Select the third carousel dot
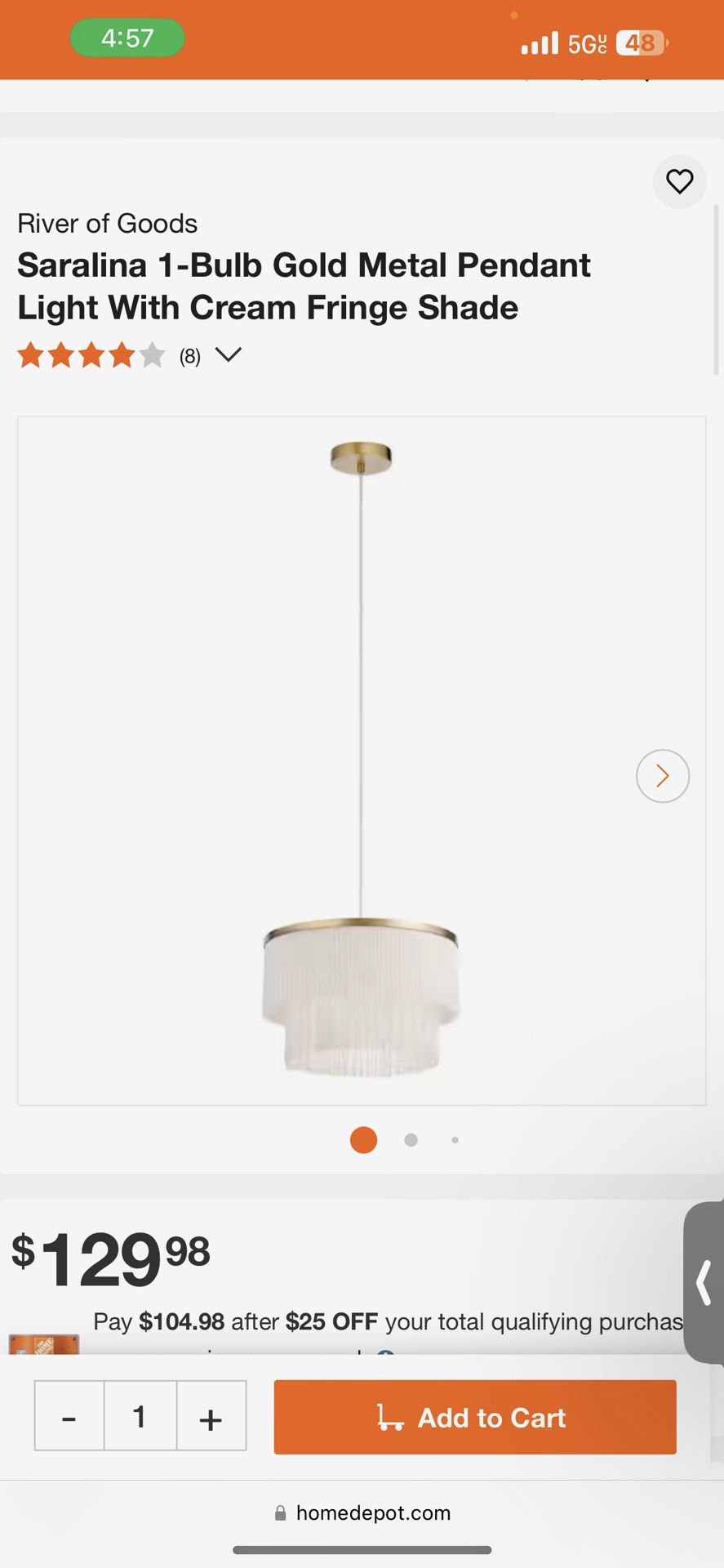724x1568 pixels. pyautogui.click(x=455, y=1140)
